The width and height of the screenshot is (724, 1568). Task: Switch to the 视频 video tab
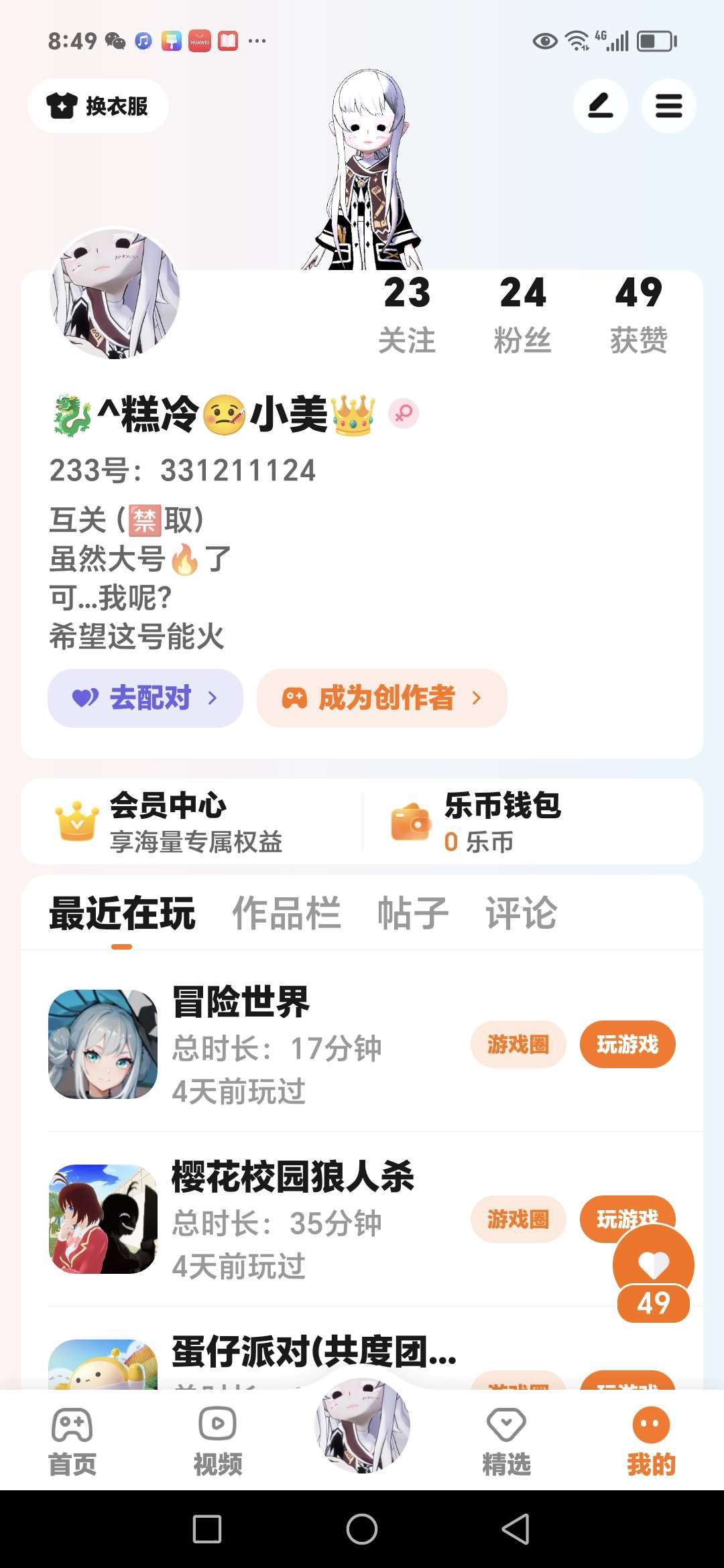(x=218, y=1441)
